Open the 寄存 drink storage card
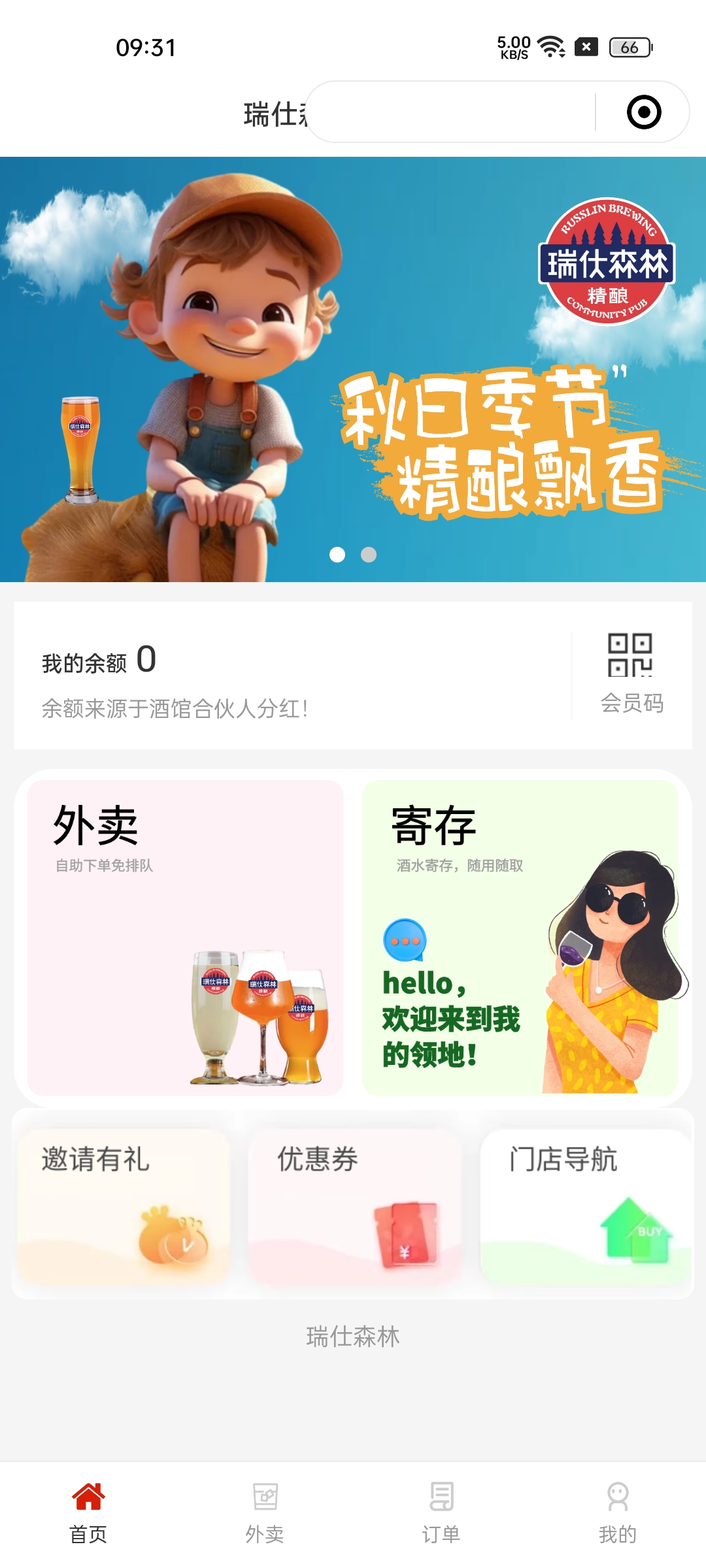This screenshot has height=1568, width=706. (x=520, y=938)
